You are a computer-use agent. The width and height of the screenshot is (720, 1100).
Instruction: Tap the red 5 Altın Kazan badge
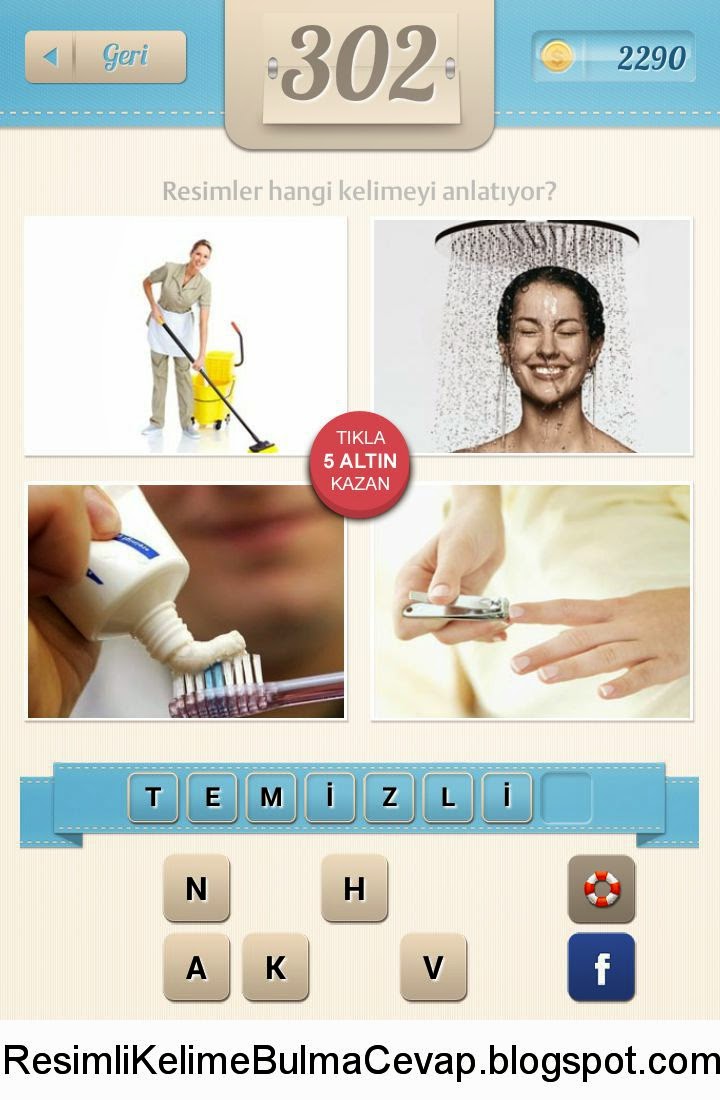pyautogui.click(x=360, y=463)
